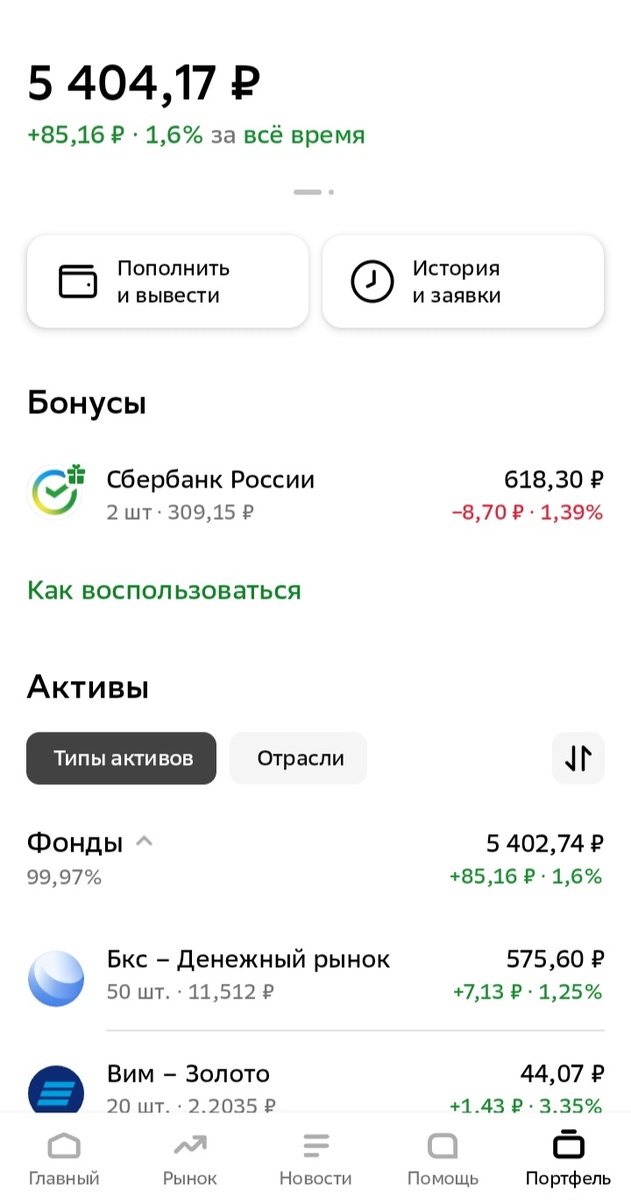Image resolution: width=631 pixels, height=1200 pixels.
Task: Tap the Как воспользоваться link
Action: pos(164,590)
